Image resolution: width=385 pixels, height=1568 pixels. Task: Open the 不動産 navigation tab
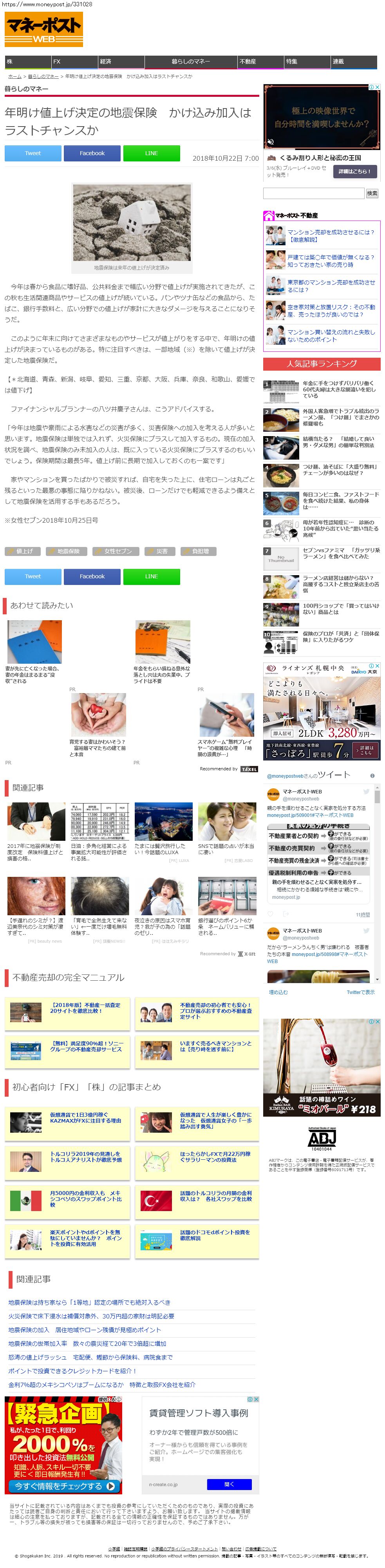260,62
